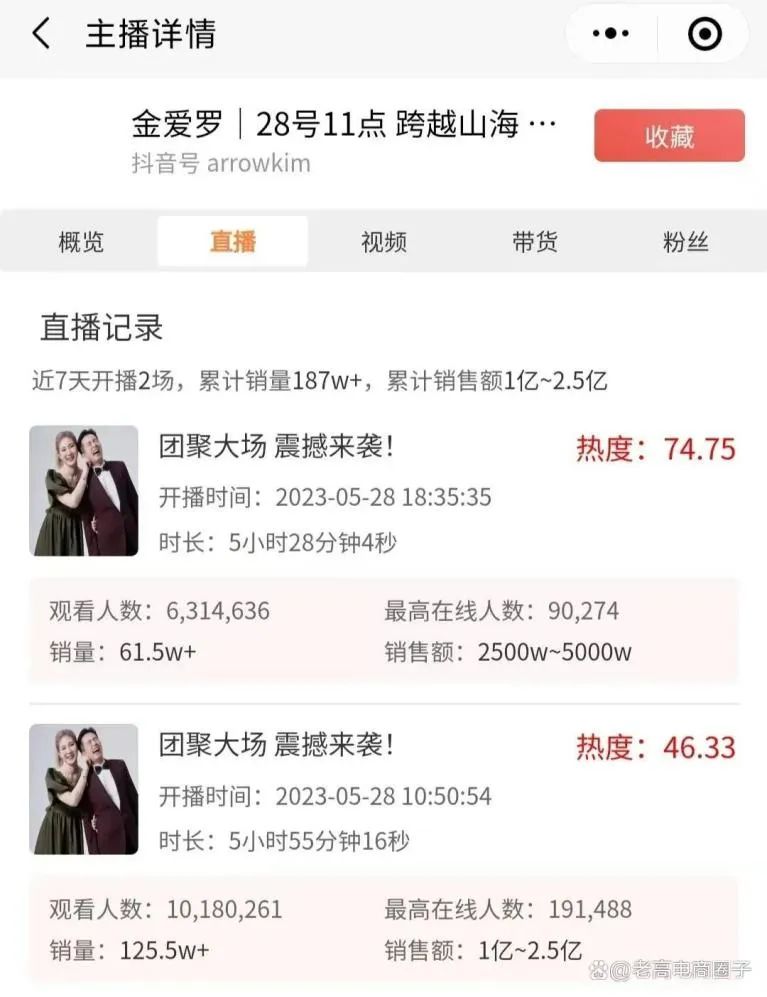The height and width of the screenshot is (997, 767).
Task: Select the active 直播 tab
Action: (232, 241)
